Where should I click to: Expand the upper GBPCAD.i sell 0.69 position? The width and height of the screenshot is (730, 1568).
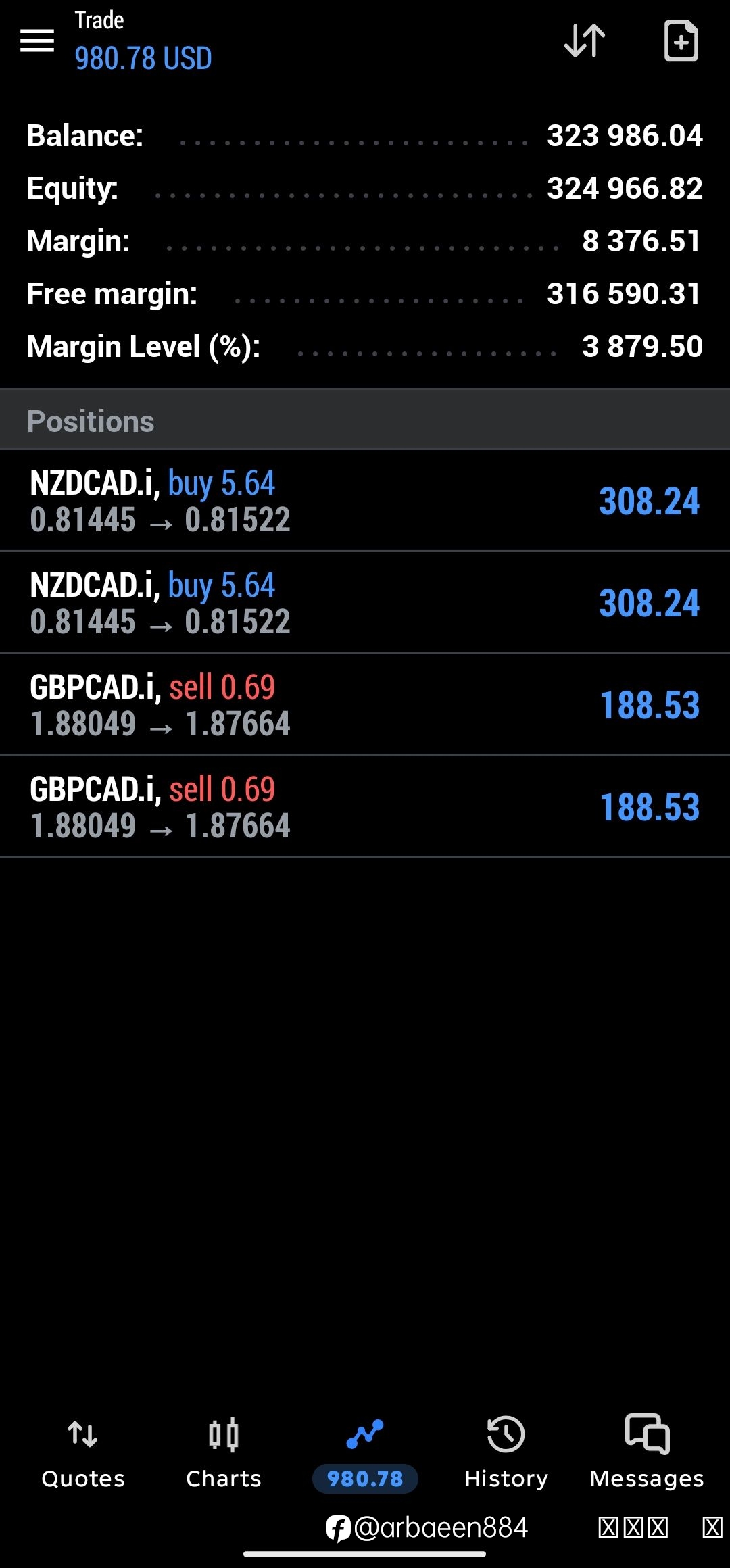pos(365,705)
